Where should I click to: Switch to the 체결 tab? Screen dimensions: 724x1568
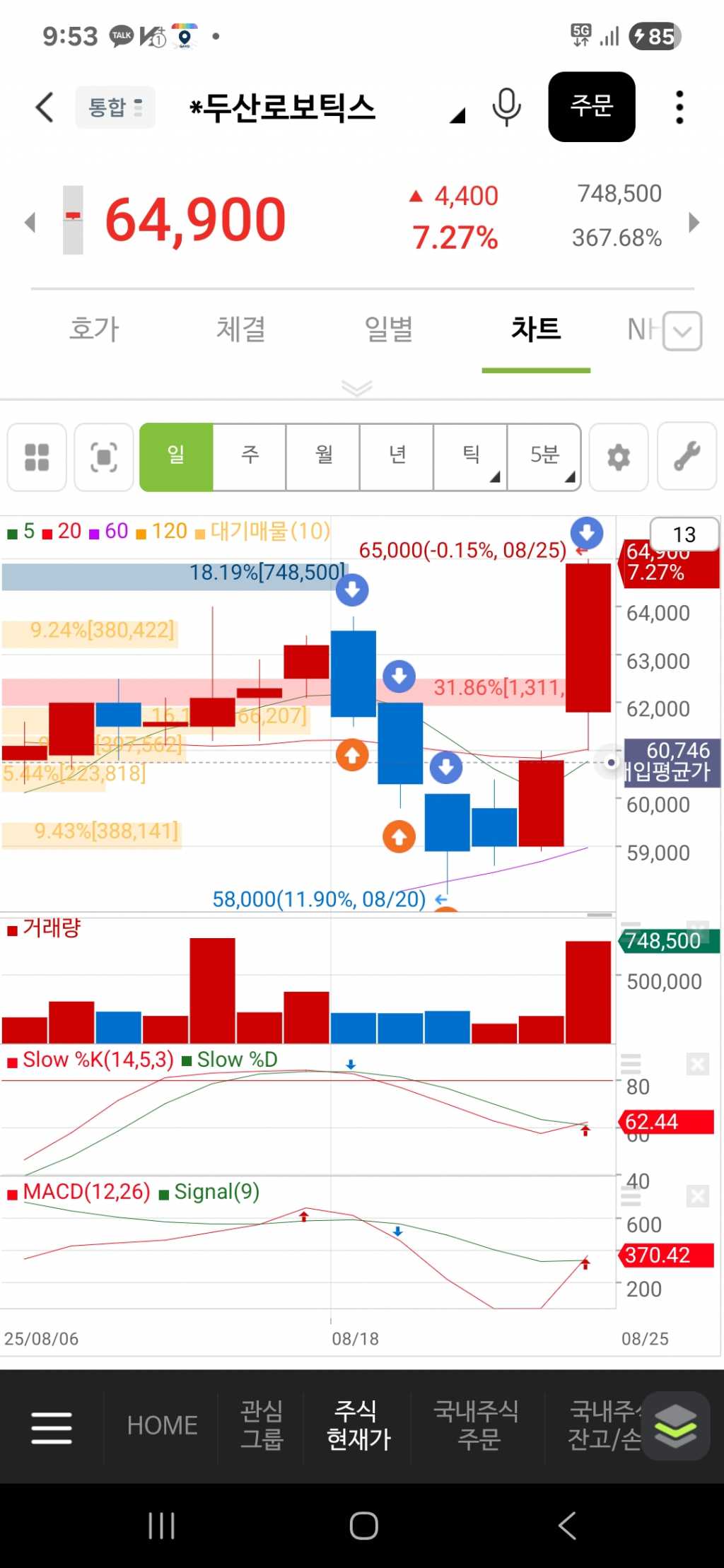[x=241, y=329]
